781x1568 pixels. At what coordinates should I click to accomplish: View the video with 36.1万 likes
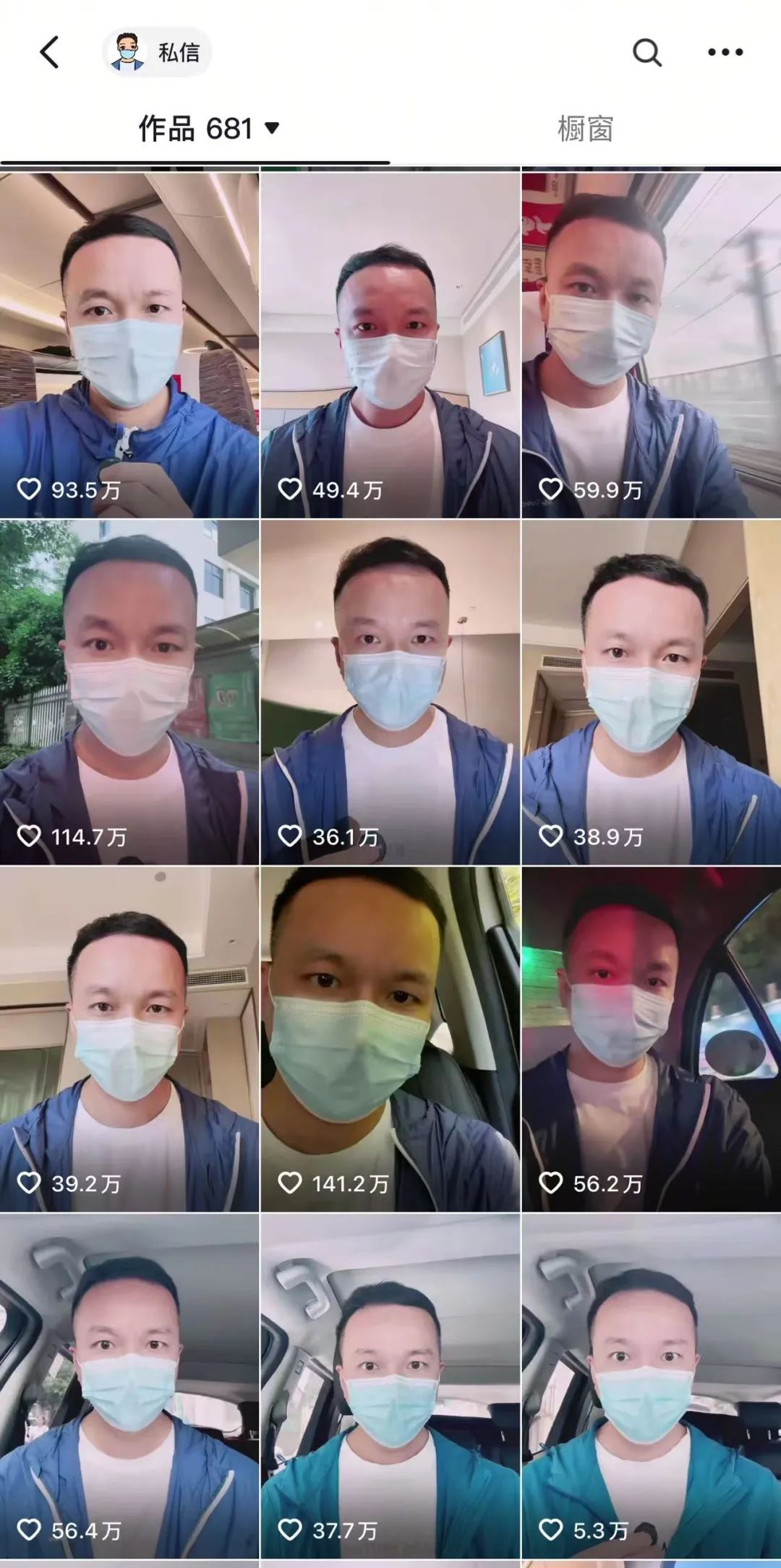point(390,692)
